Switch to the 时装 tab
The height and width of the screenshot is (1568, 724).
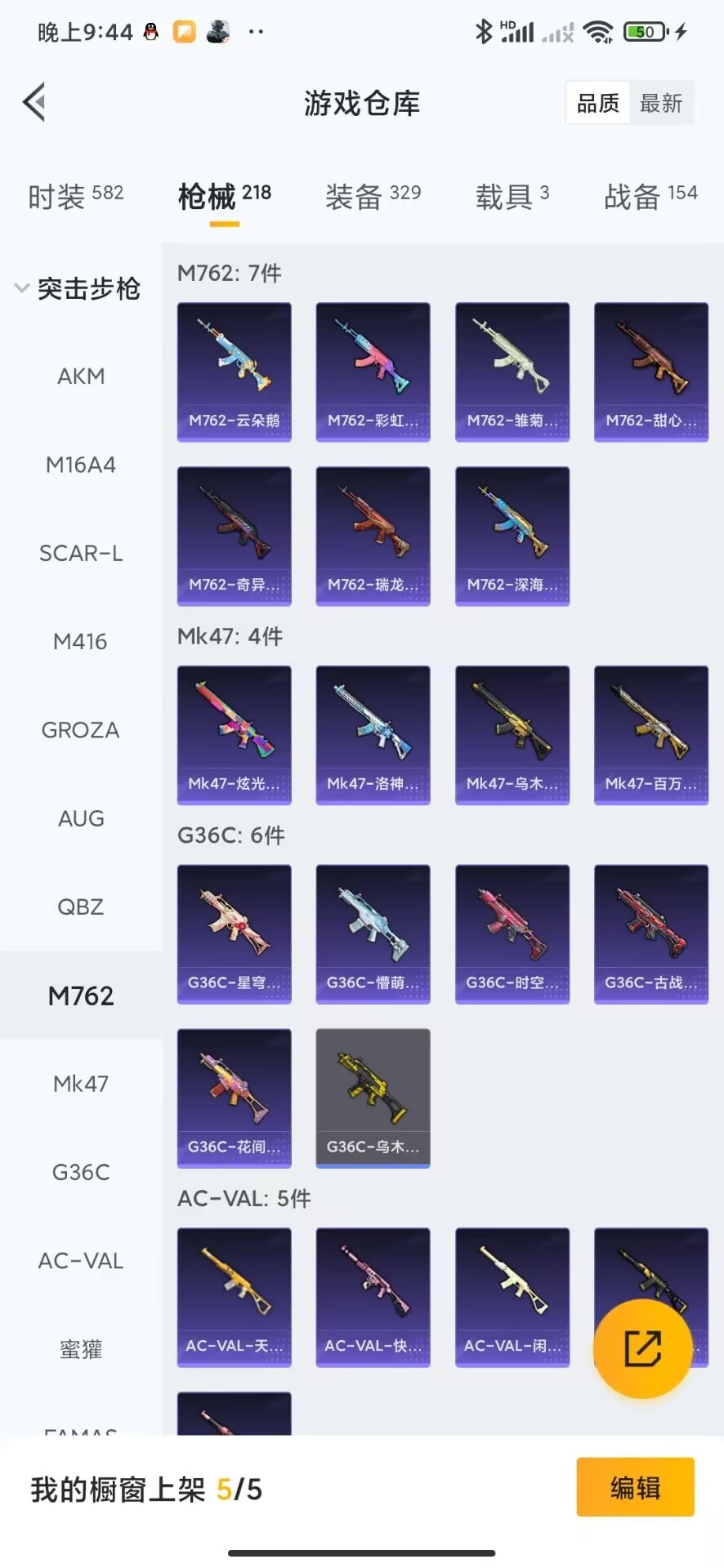click(x=75, y=196)
